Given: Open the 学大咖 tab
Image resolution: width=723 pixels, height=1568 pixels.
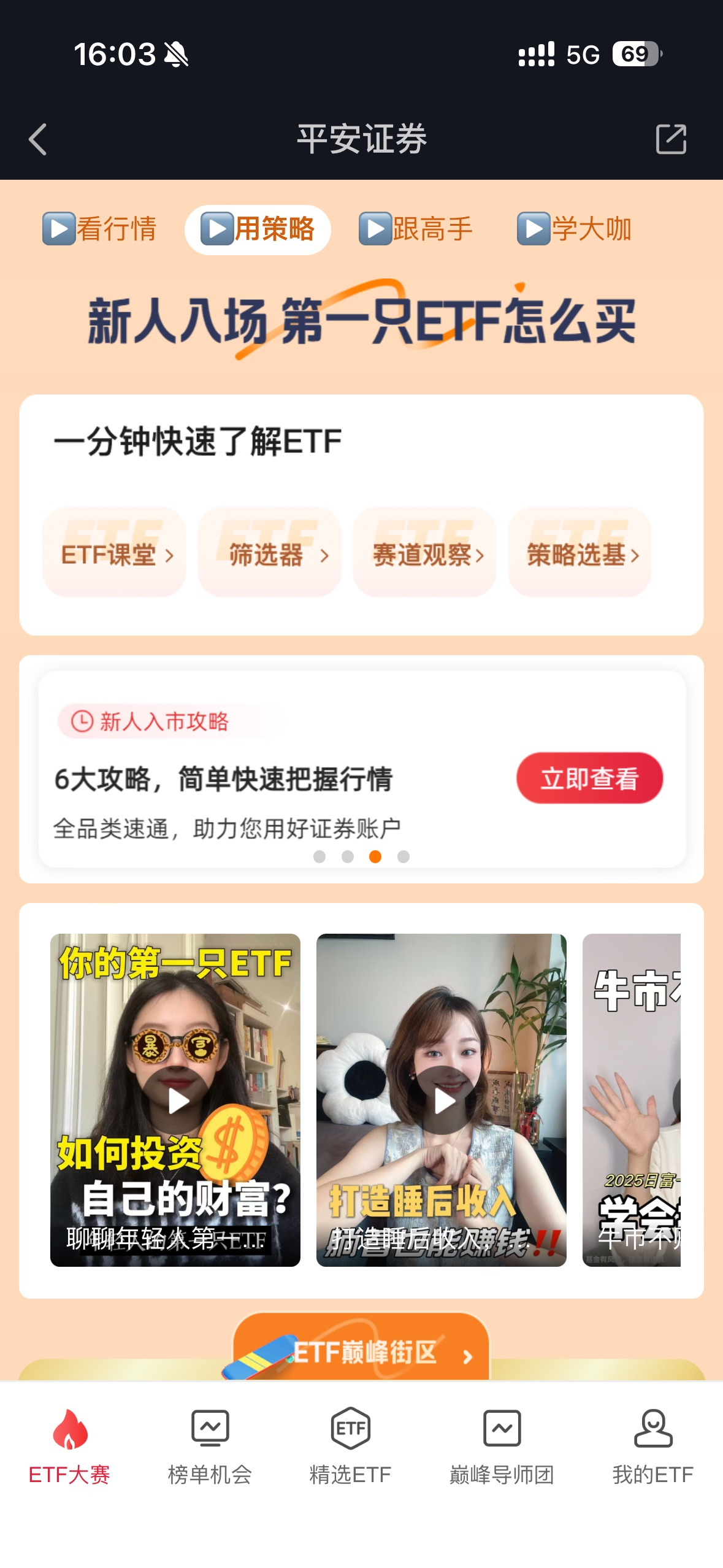Looking at the screenshot, I should coord(575,229).
